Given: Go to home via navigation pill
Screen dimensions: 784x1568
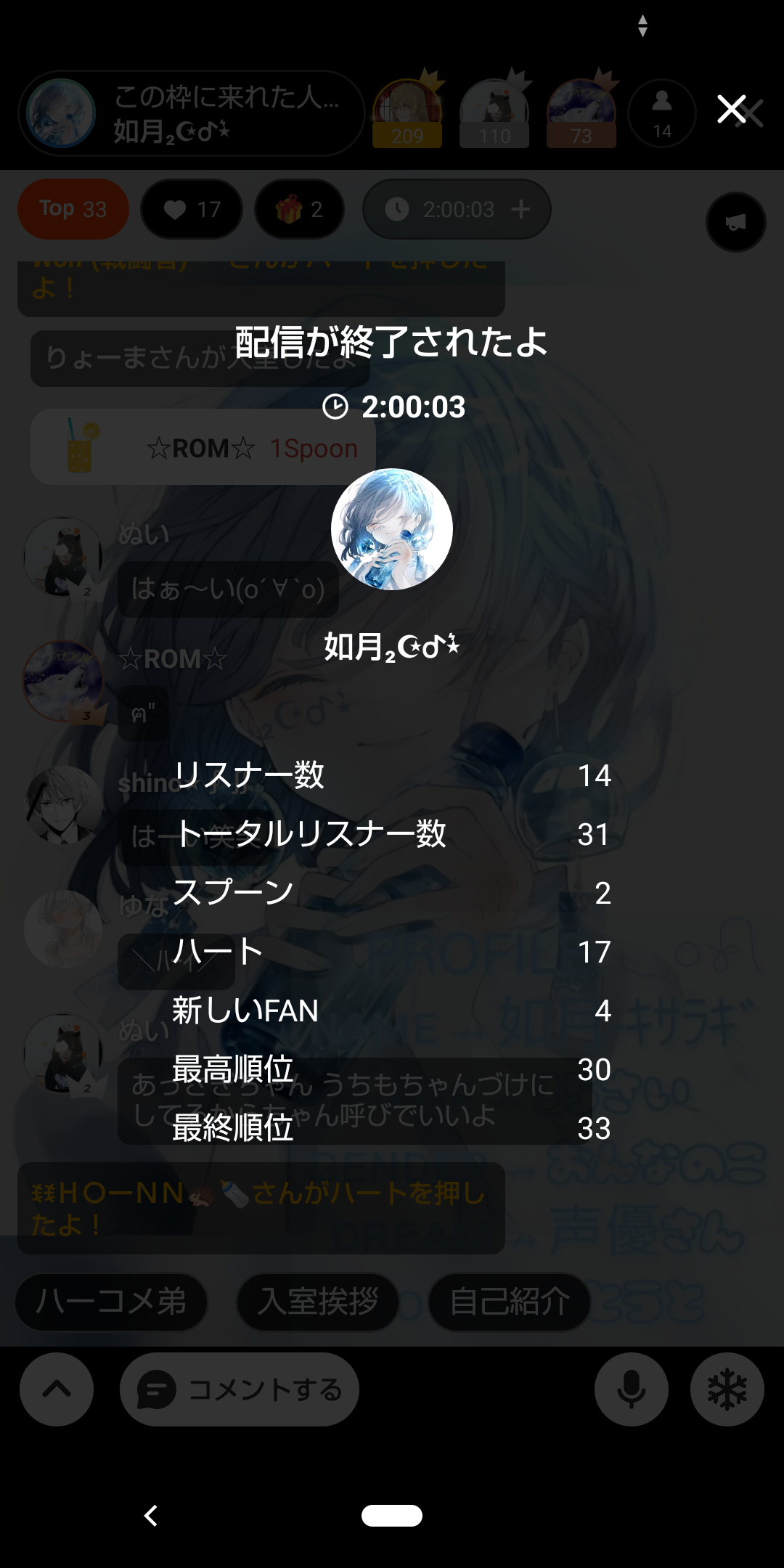Looking at the screenshot, I should (392, 1515).
